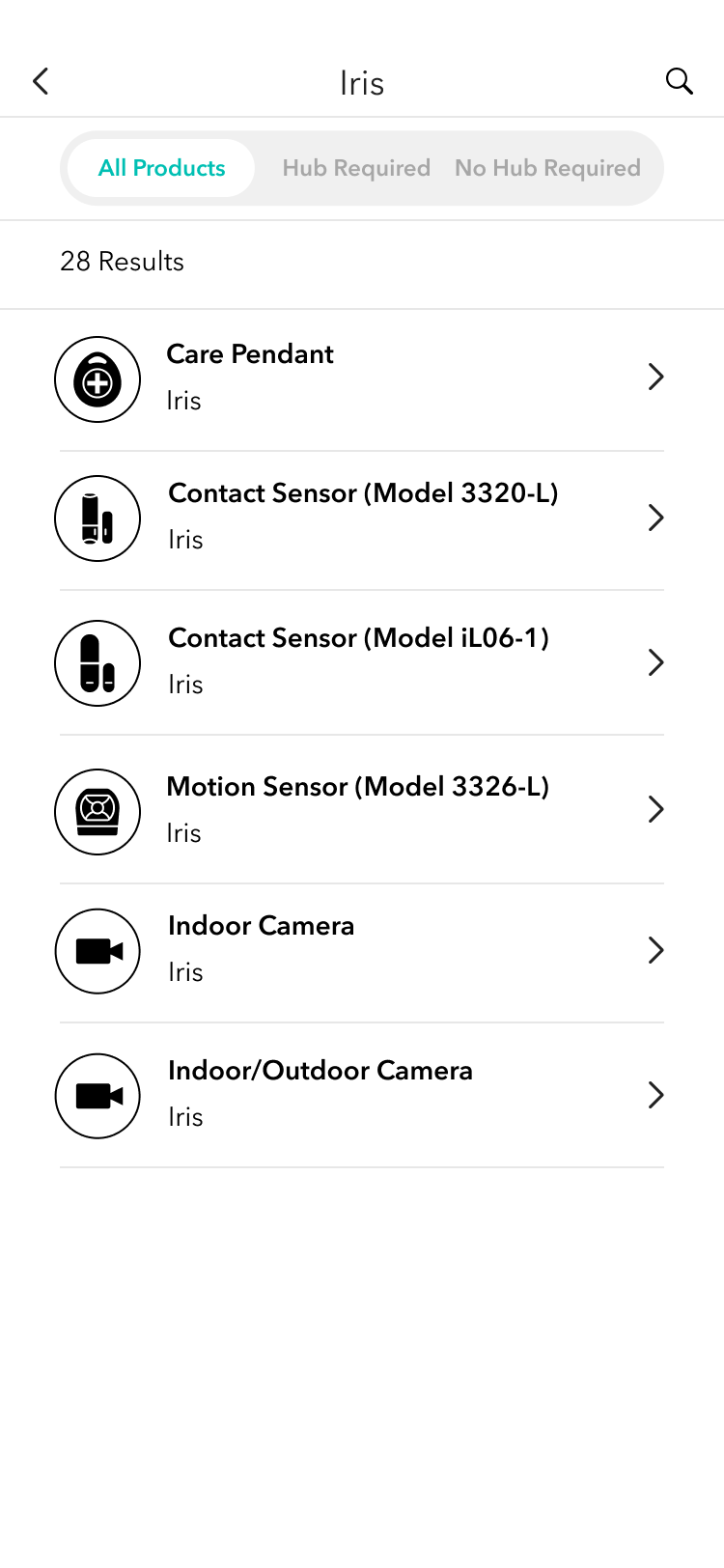Tap the Indoor/Outdoor Camera entry
This screenshot has width=724, height=1568.
(361, 1095)
